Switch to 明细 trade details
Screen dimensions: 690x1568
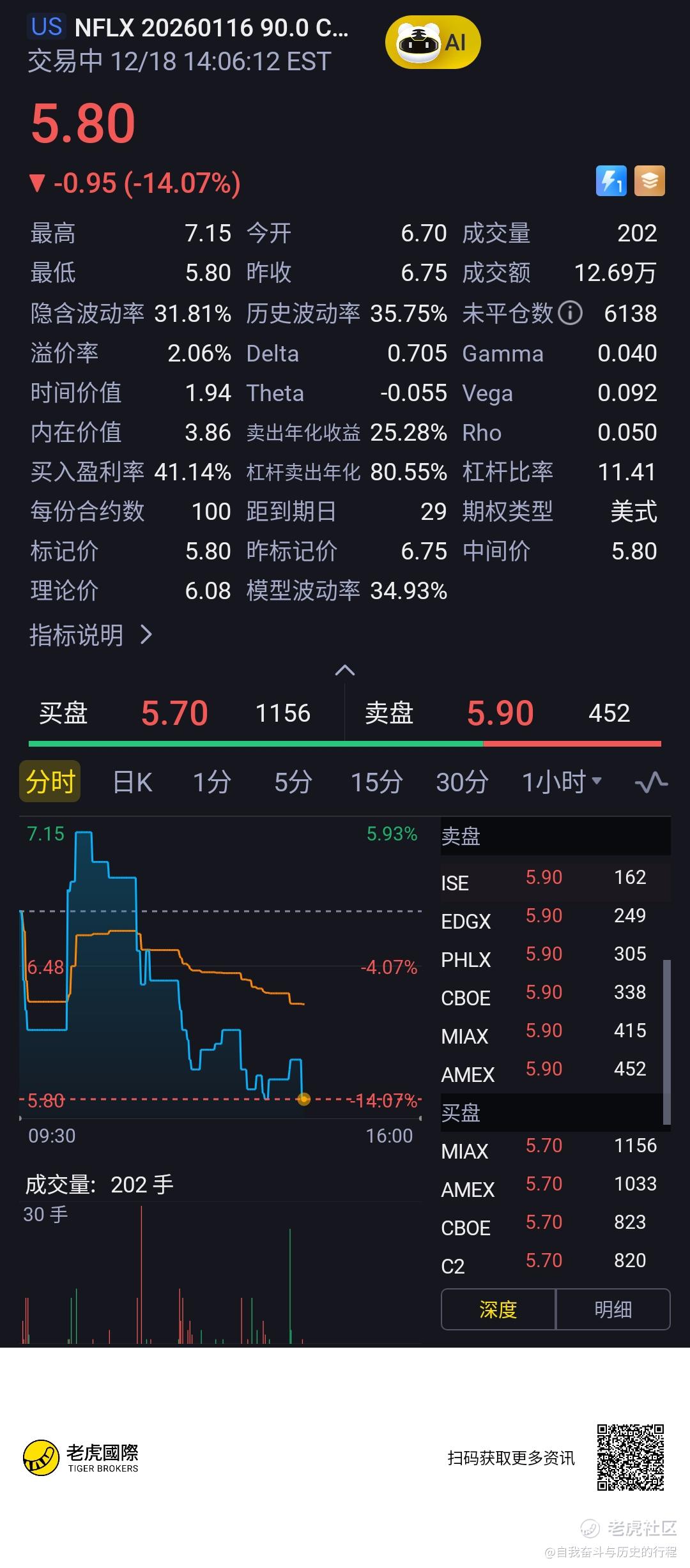[x=613, y=1309]
